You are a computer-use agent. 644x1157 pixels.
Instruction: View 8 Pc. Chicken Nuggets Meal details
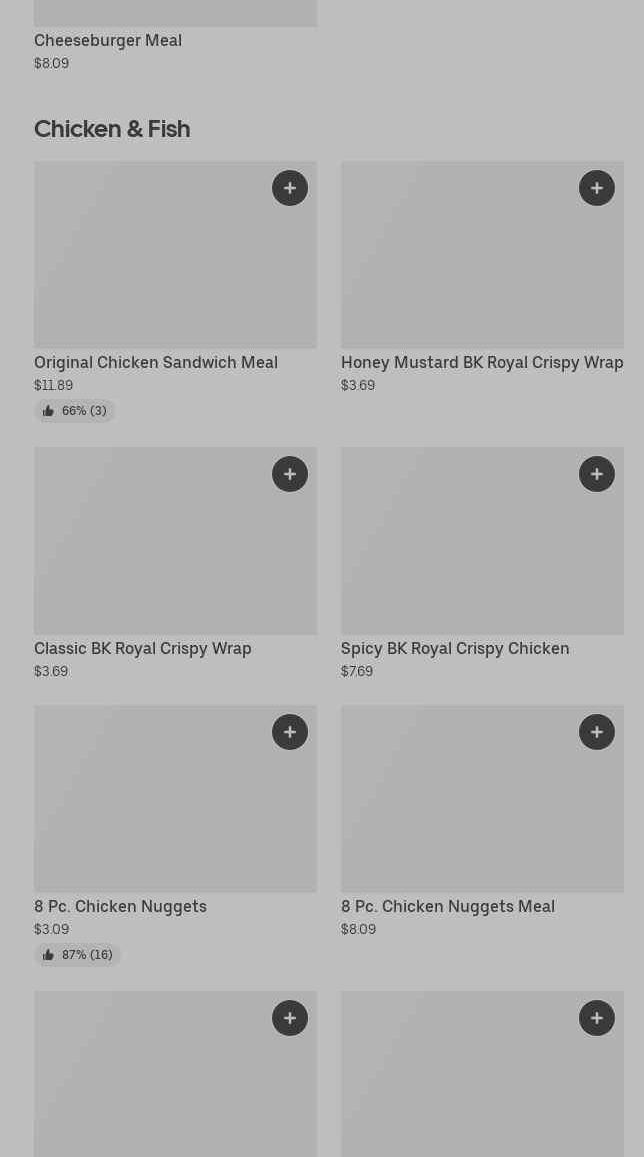448,906
